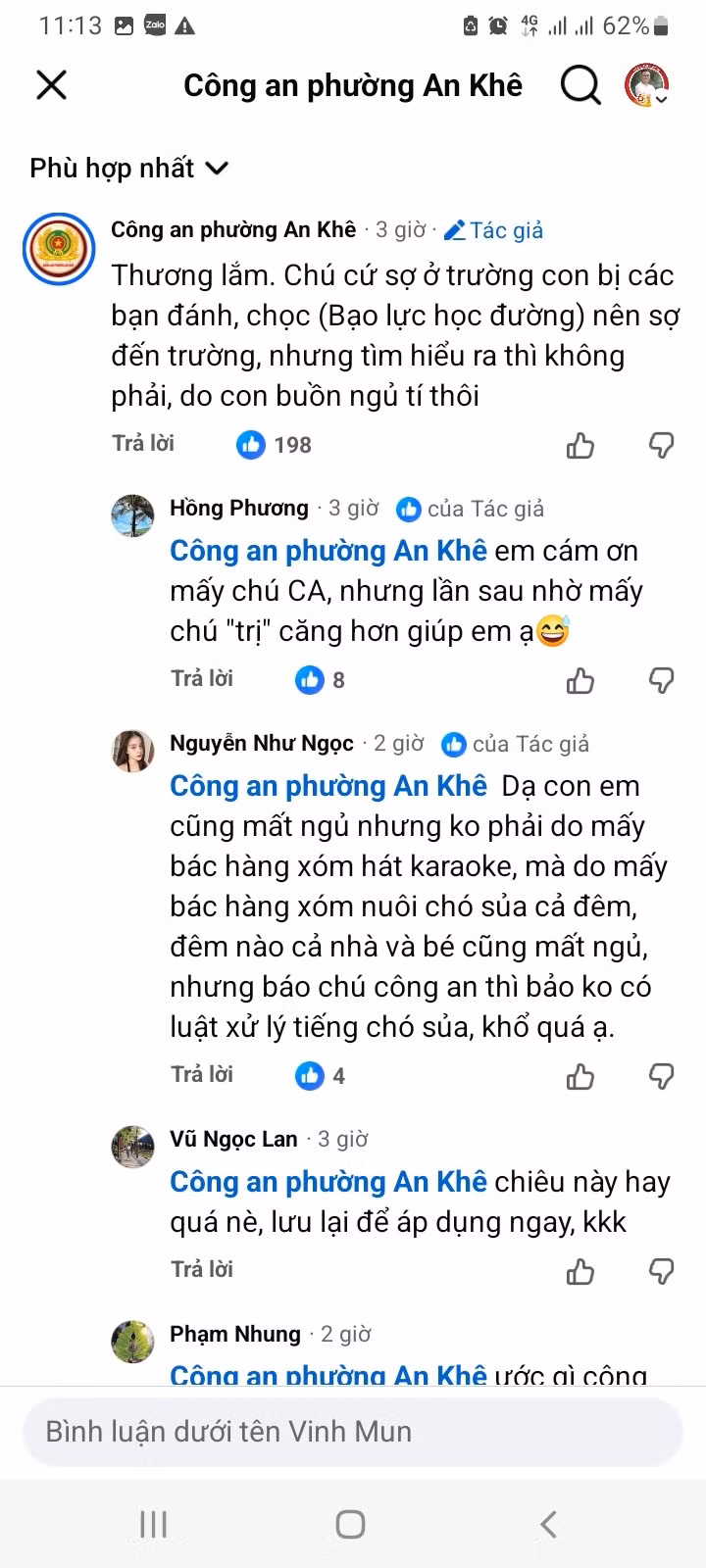Reply to Hồng Phương's comment
This screenshot has width=706, height=1568.
tap(202, 678)
